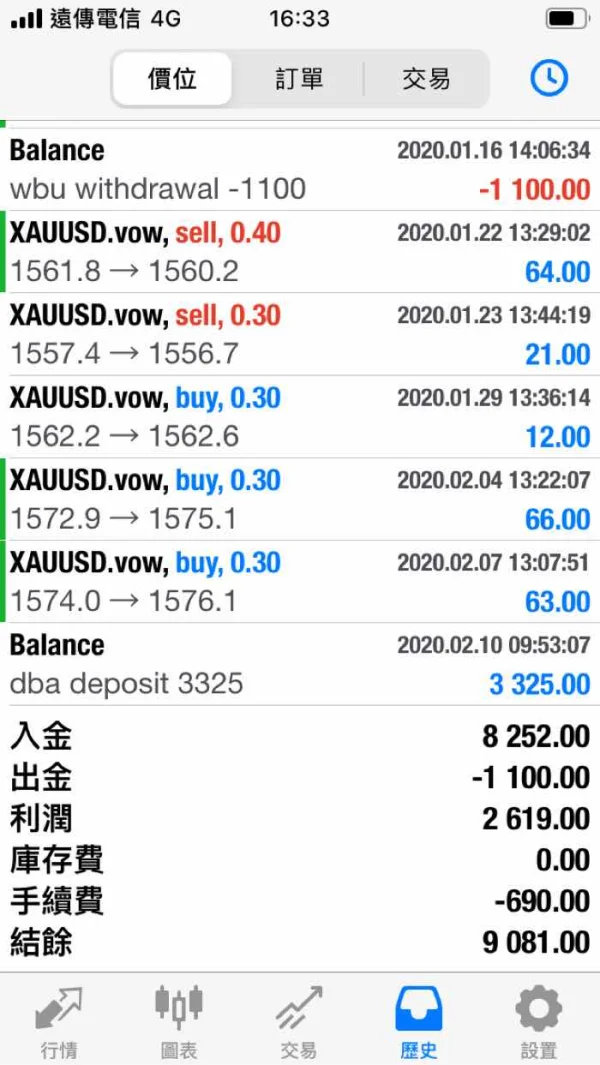Open the 行情 quotes tab
Image resolution: width=600 pixels, height=1065 pixels.
[59, 1020]
